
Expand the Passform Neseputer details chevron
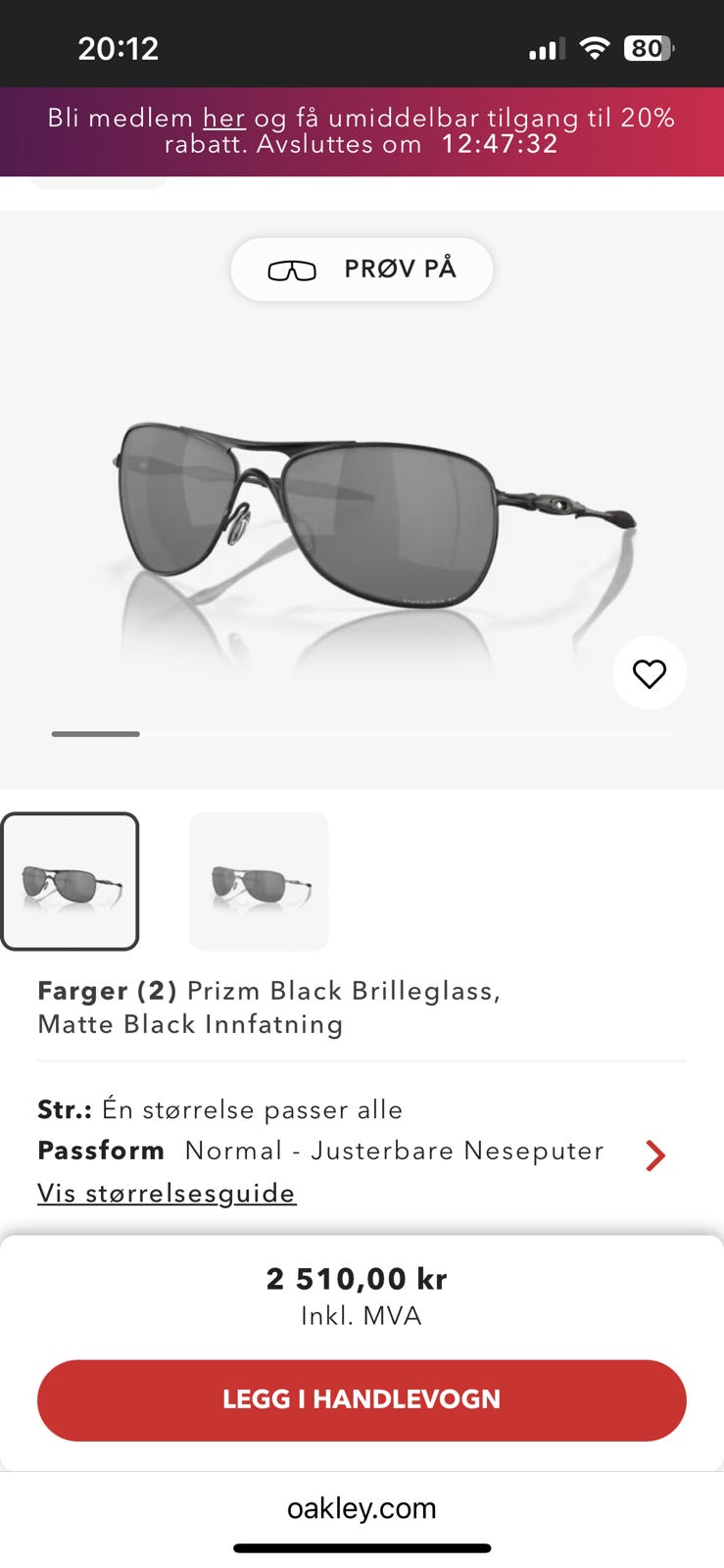654,1155
